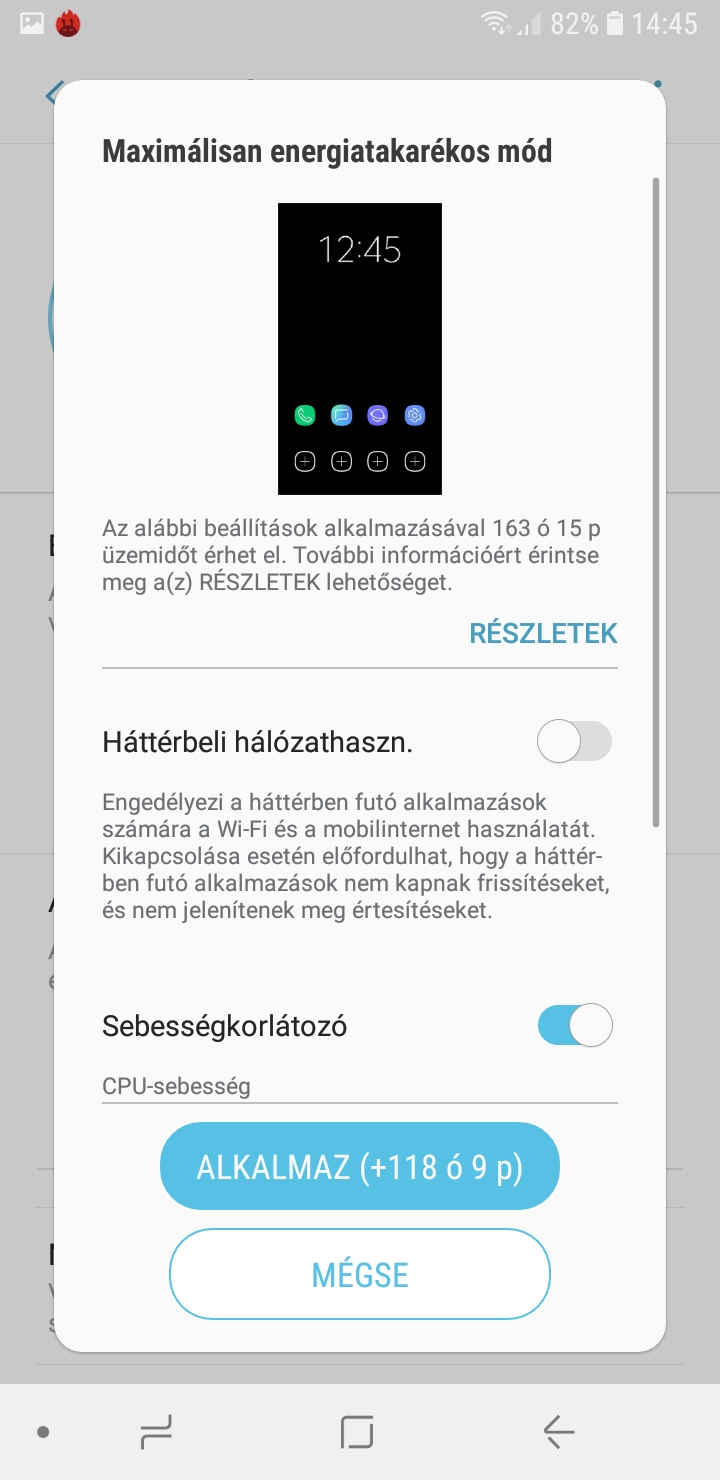Enable Háttérbeli hálózathaszn. switch

[x=574, y=743]
